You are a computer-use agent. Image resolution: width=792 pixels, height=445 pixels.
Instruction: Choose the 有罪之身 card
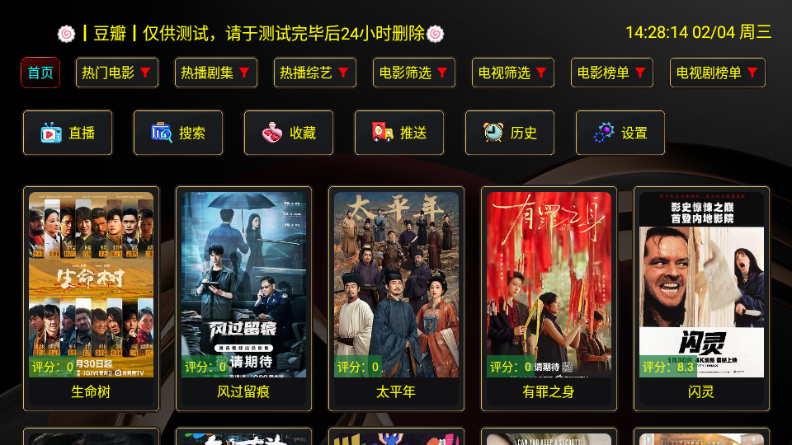[548, 297]
